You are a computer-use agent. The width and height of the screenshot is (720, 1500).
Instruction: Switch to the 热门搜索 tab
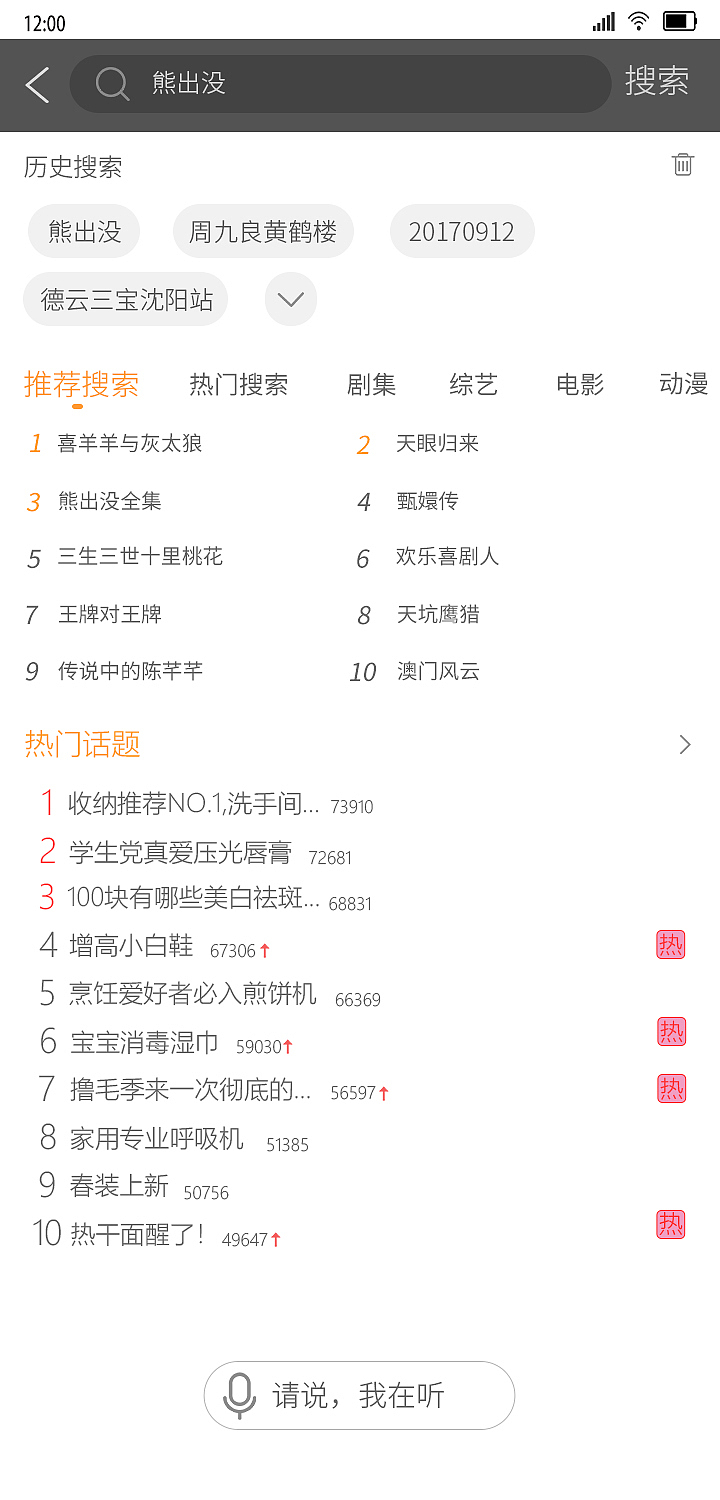(x=238, y=385)
